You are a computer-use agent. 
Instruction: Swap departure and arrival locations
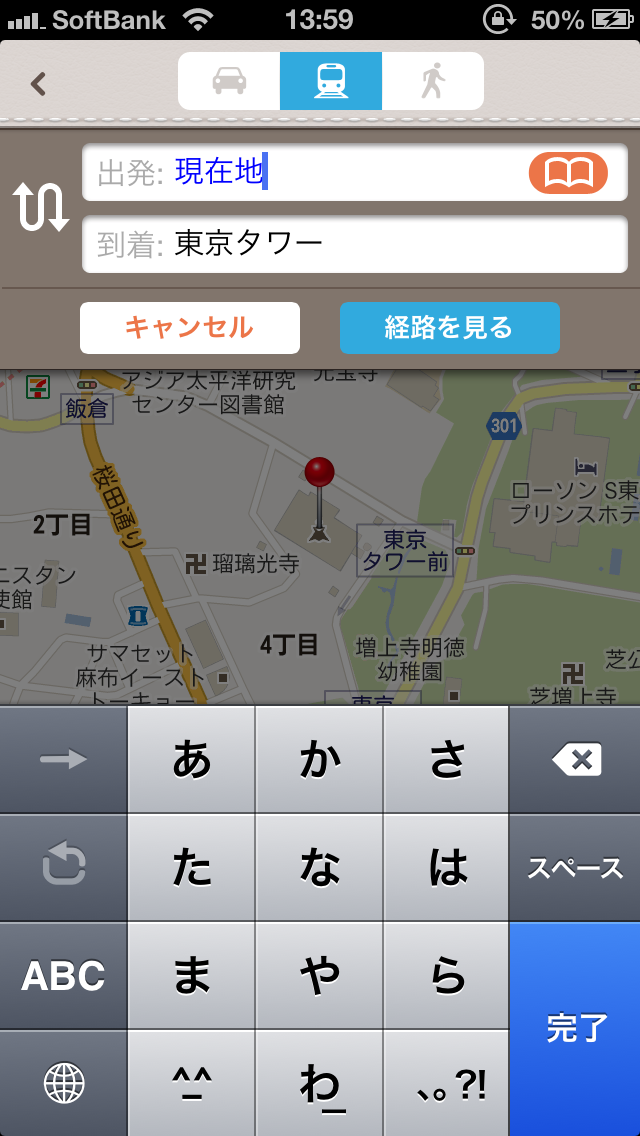pyautogui.click(x=41, y=207)
